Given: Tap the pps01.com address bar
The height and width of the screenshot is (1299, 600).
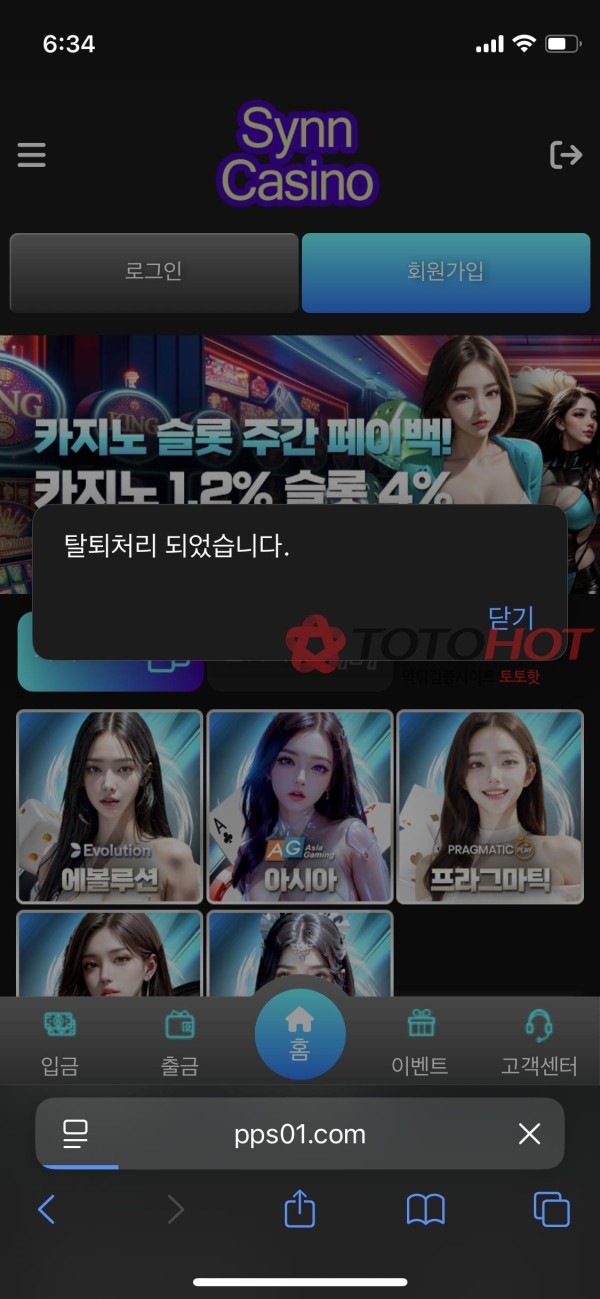Looking at the screenshot, I should click(x=300, y=1134).
